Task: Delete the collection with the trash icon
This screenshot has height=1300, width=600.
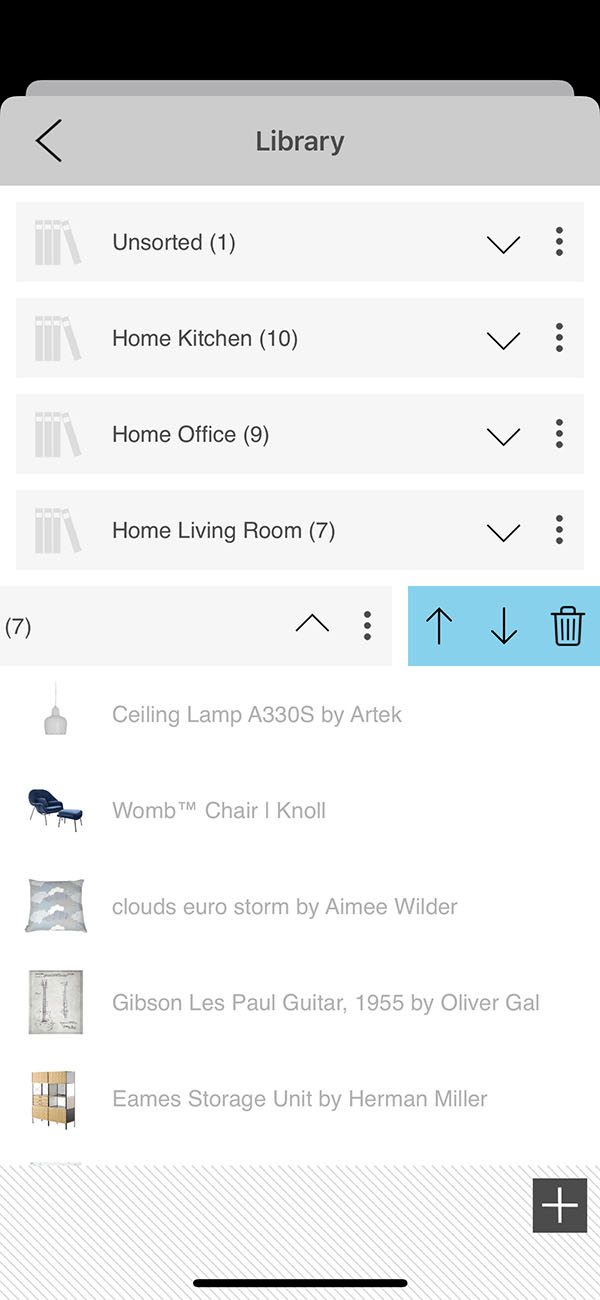Action: click(567, 626)
